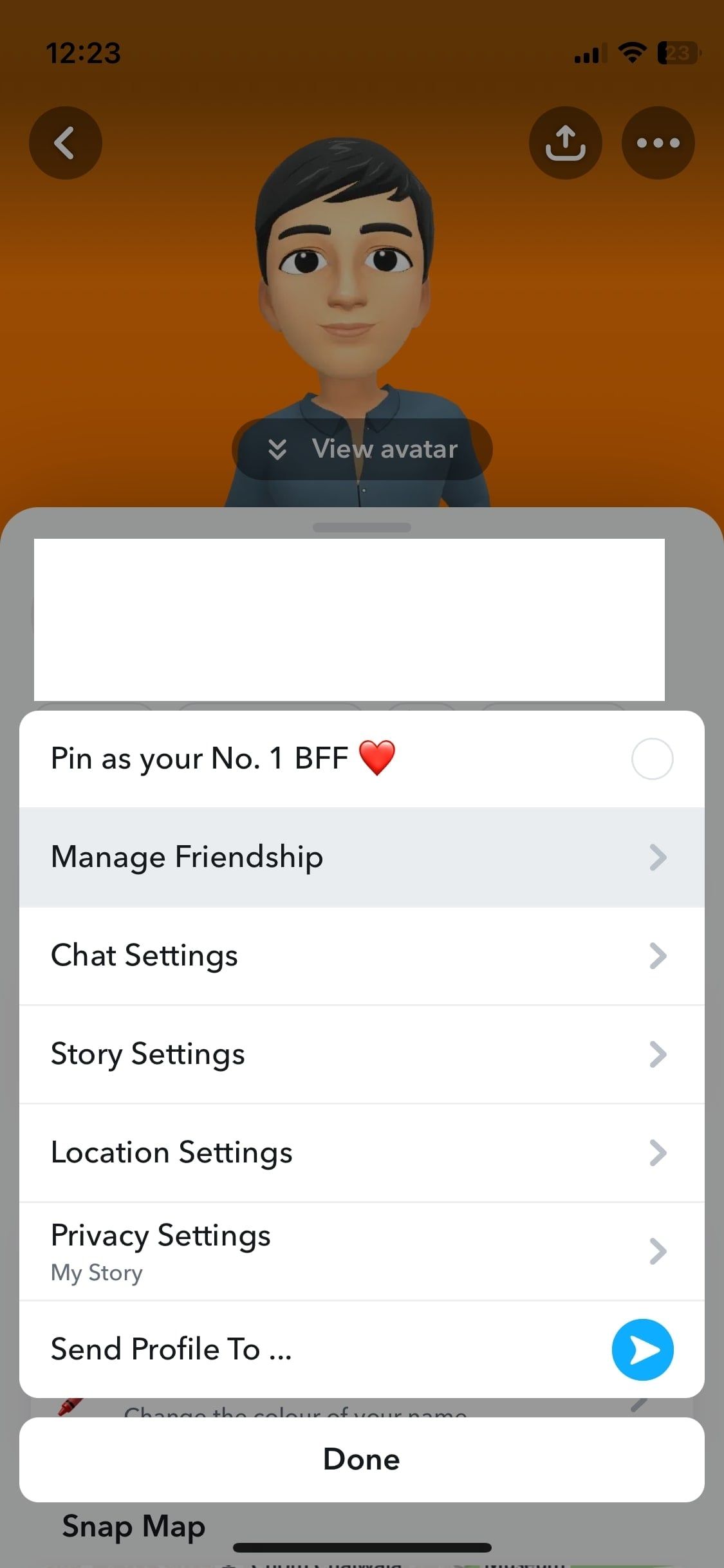The height and width of the screenshot is (1568, 724).
Task: Expand Story Settings via its chevron
Action: point(657,1054)
